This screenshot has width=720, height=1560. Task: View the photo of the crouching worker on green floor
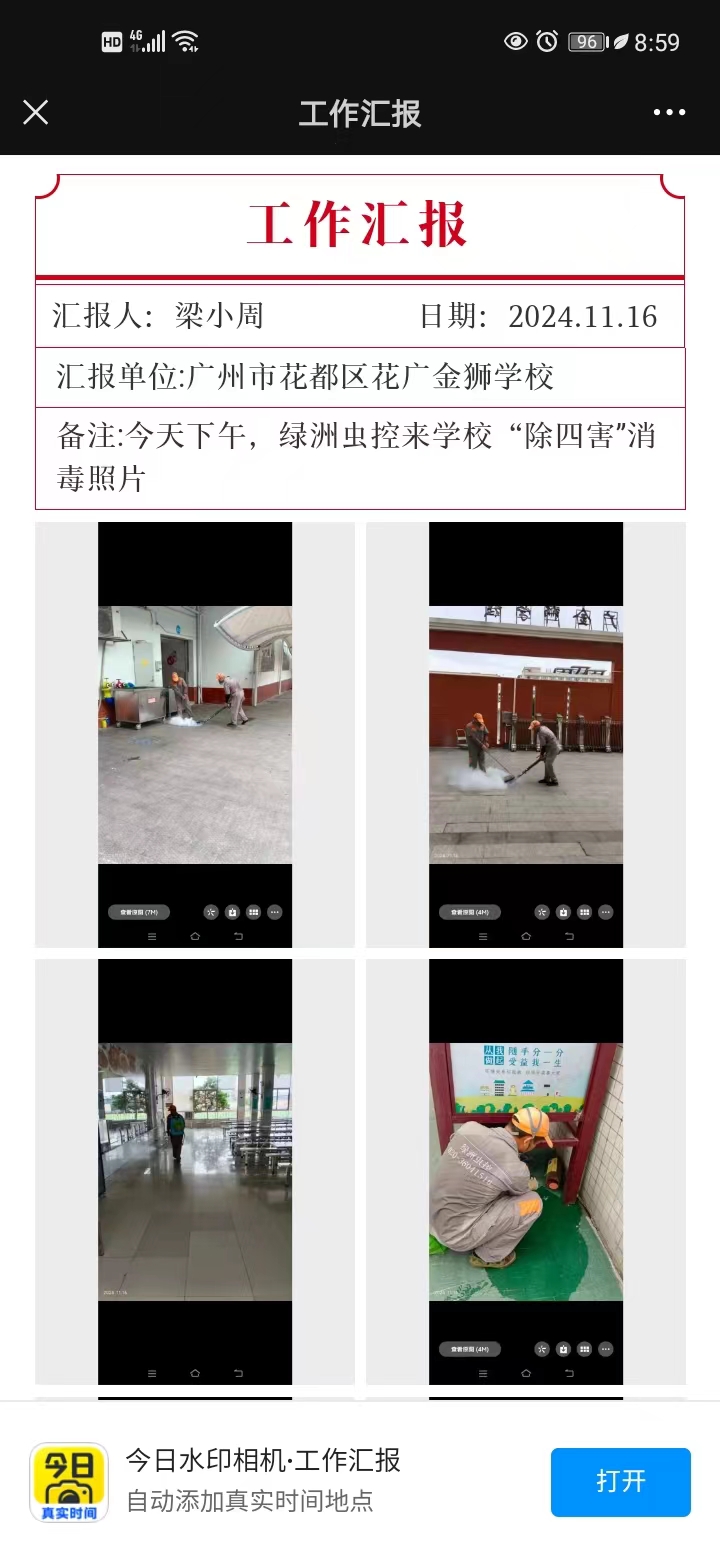click(526, 1171)
